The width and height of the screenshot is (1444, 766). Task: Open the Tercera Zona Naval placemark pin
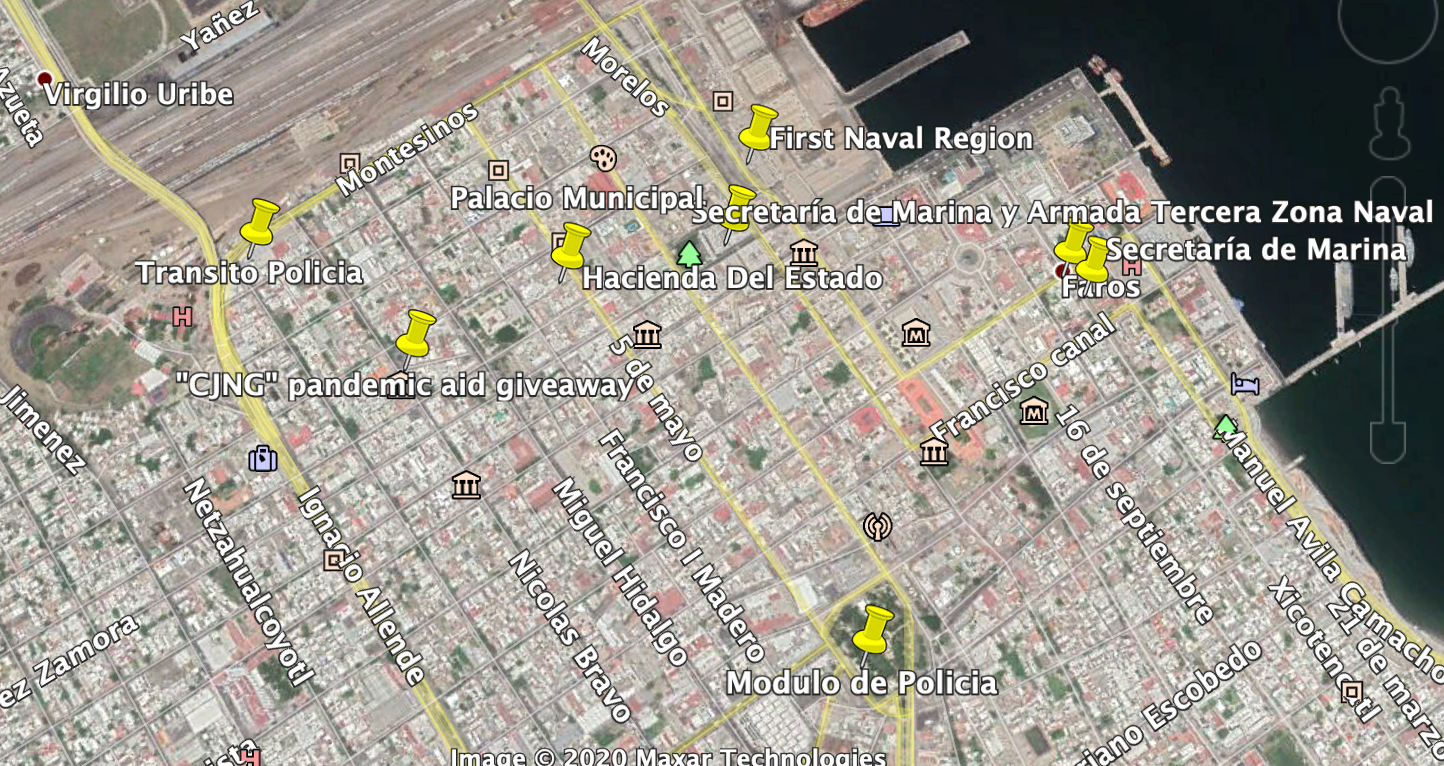click(740, 208)
